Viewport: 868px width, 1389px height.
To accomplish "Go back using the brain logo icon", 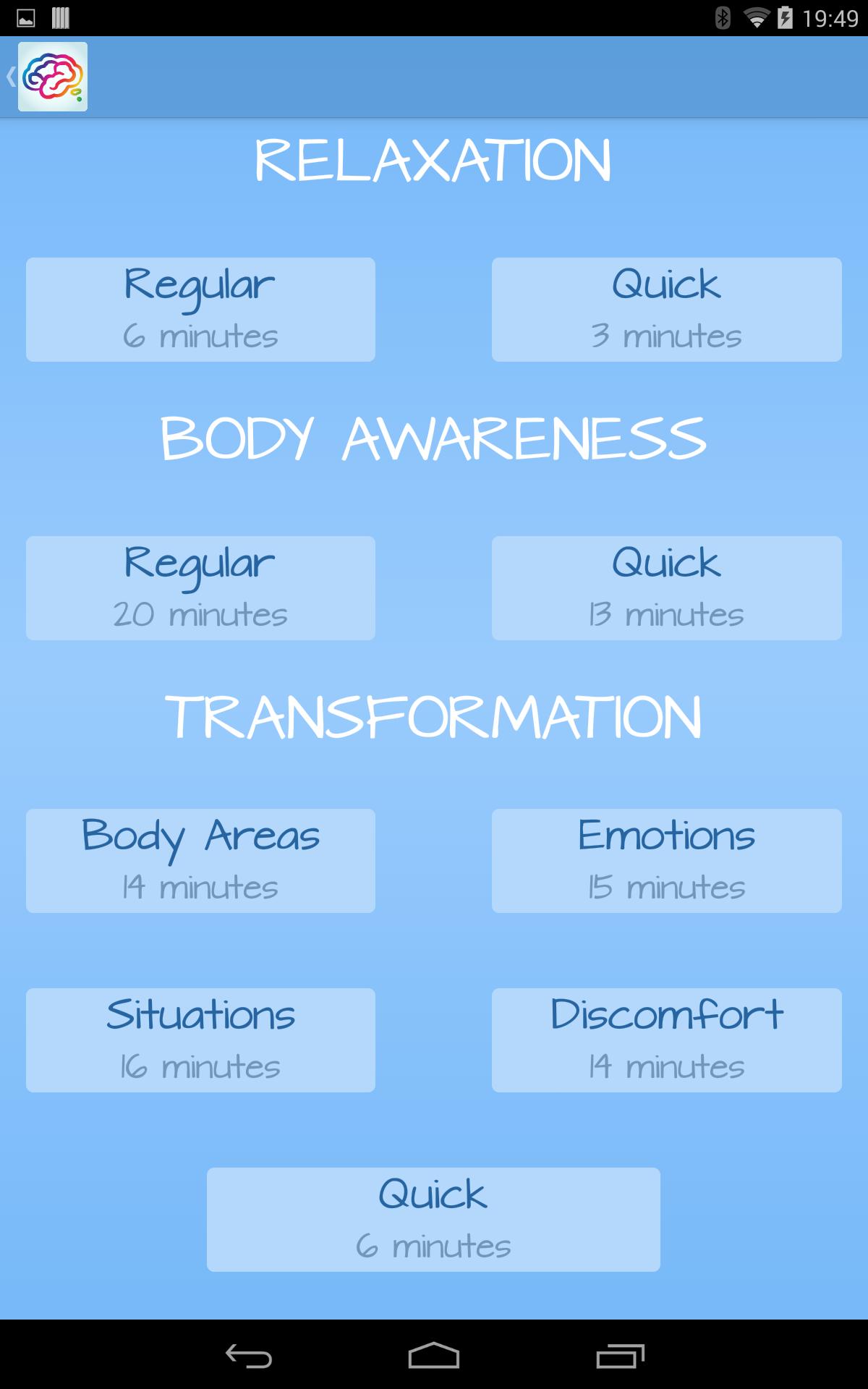I will coord(52,77).
